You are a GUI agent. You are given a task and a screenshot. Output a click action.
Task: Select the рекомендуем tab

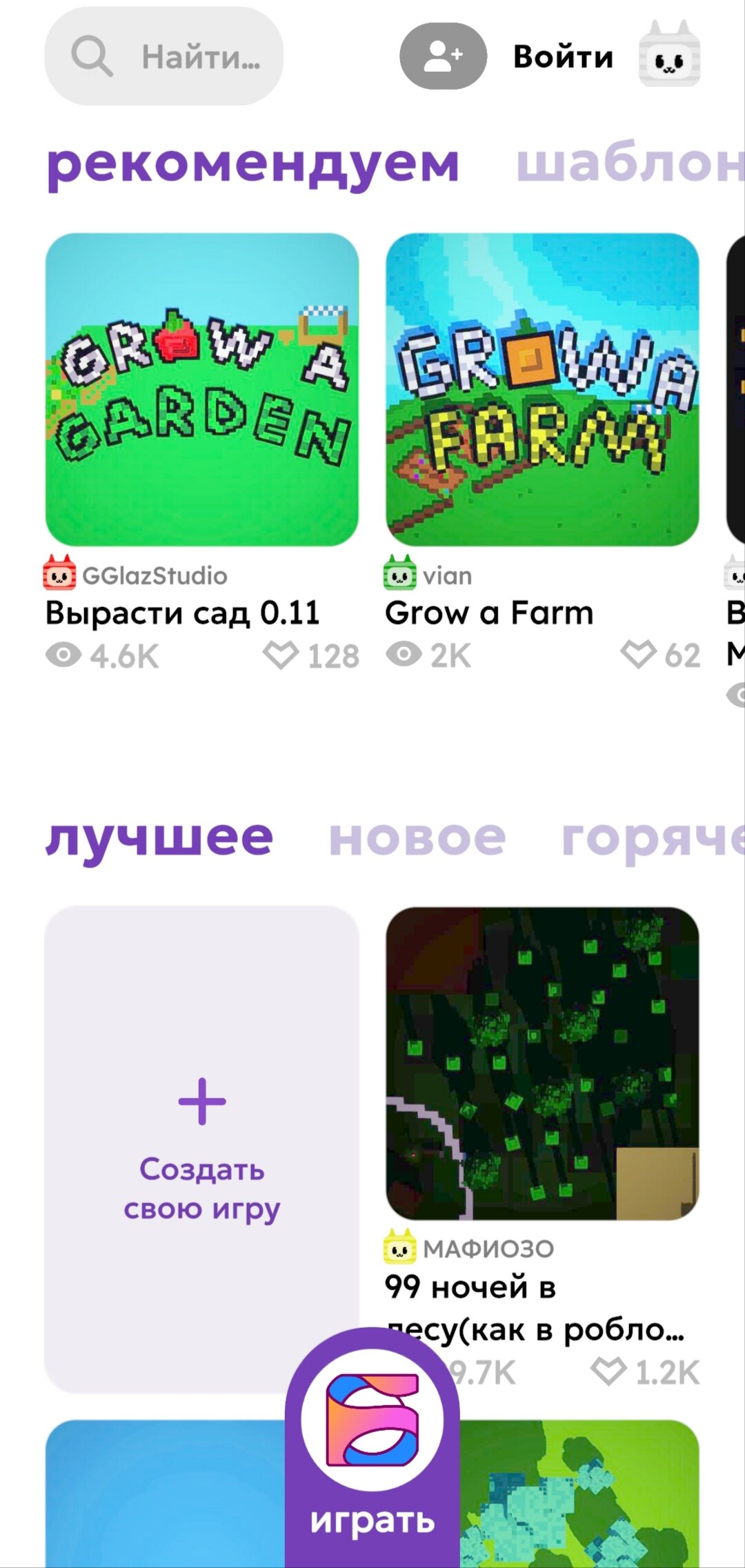pyautogui.click(x=252, y=164)
